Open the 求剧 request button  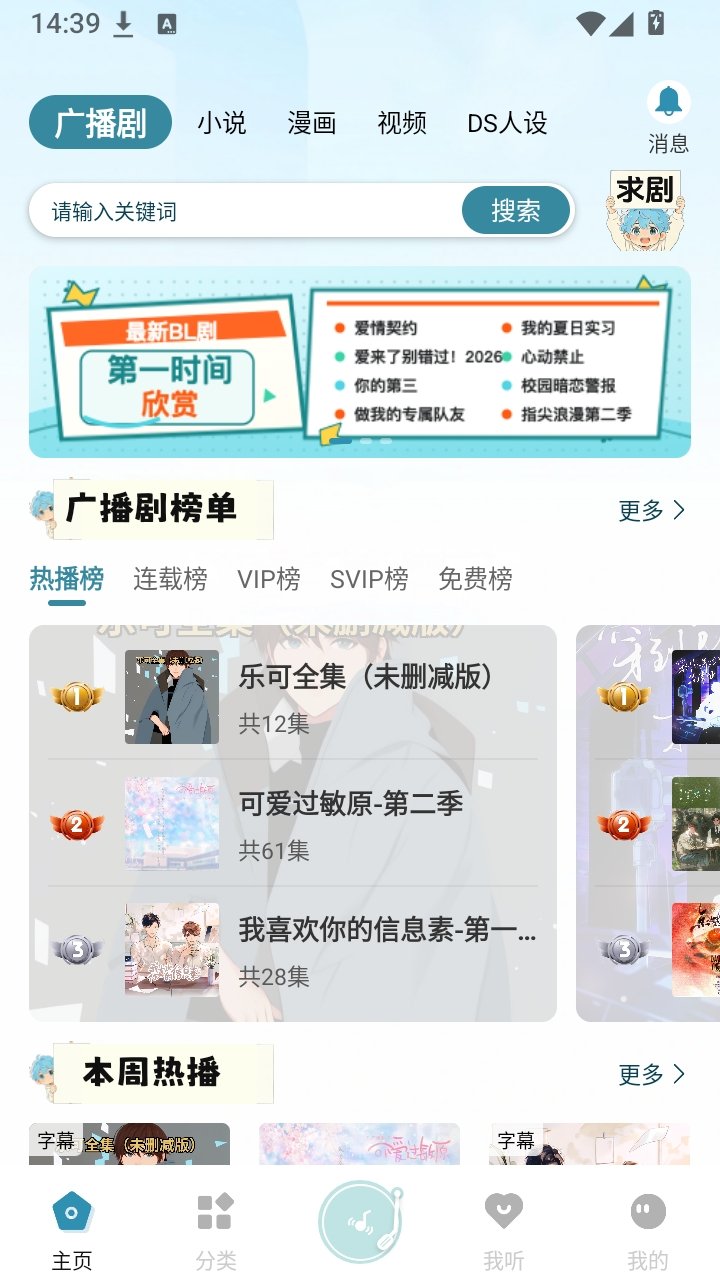tap(646, 210)
